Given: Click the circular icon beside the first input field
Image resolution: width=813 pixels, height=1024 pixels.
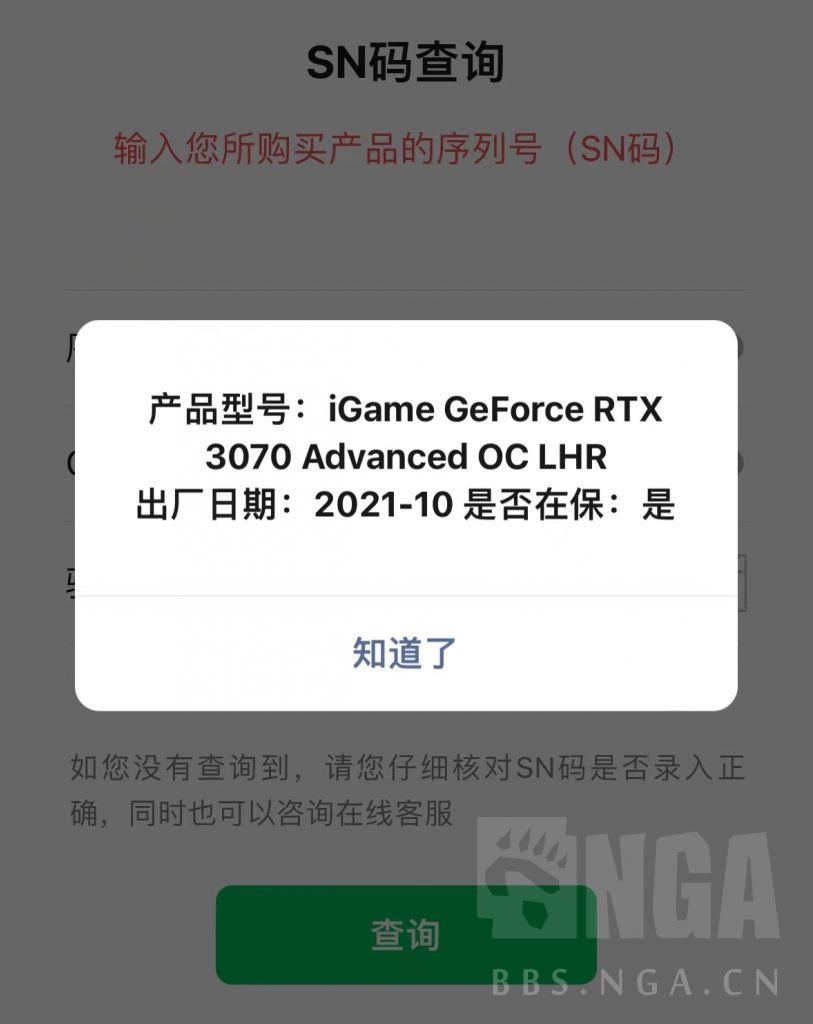Looking at the screenshot, I should click(x=746, y=345).
